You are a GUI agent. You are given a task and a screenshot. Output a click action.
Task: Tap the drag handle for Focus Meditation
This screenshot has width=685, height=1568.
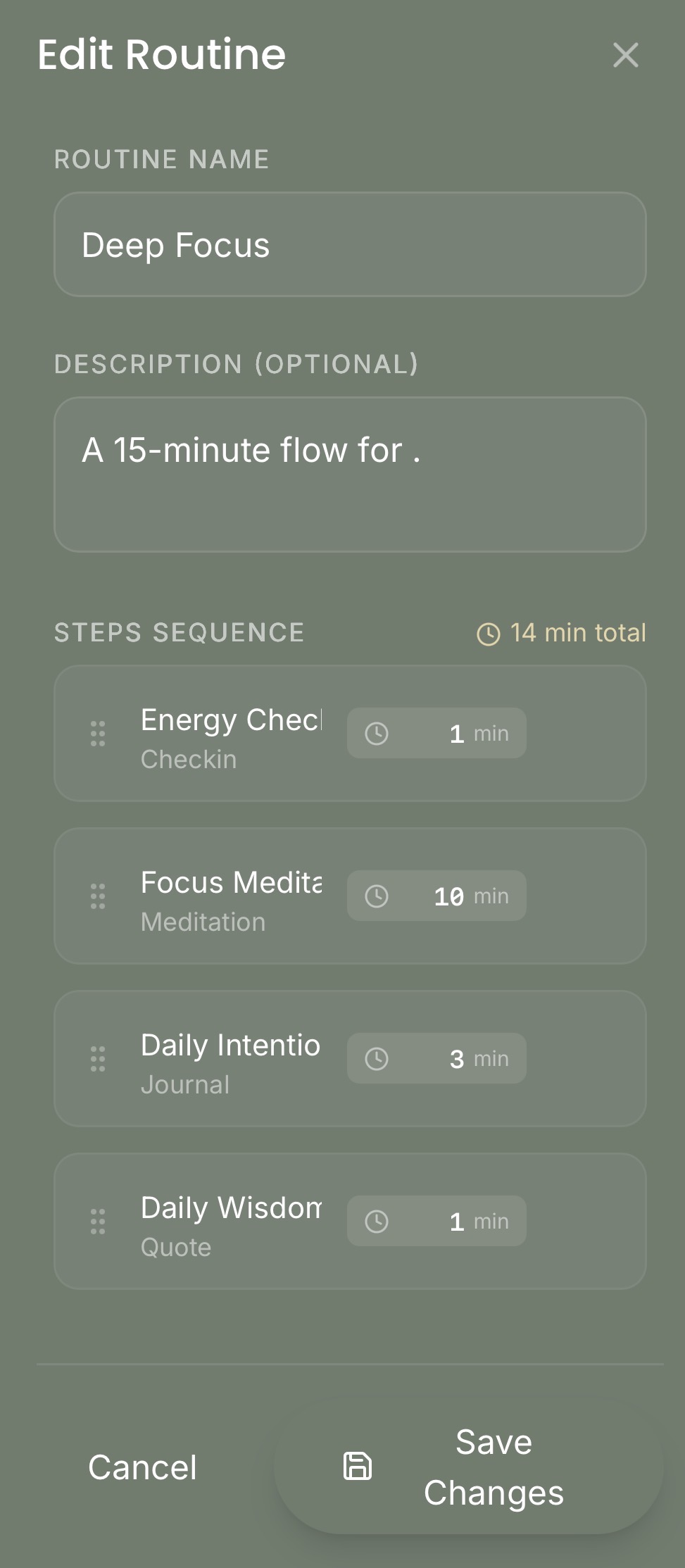coord(98,896)
